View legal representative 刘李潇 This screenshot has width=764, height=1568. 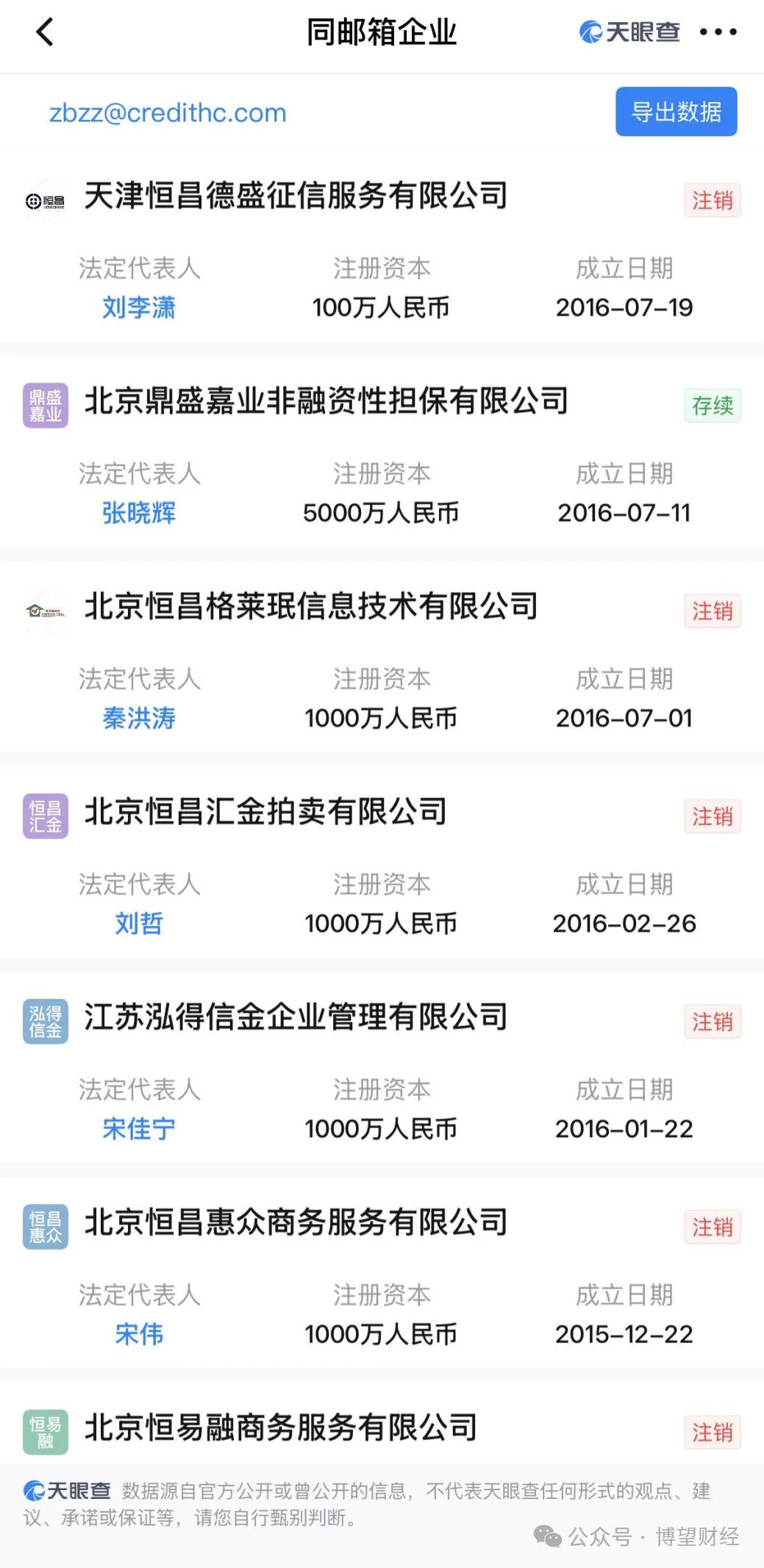(x=139, y=307)
